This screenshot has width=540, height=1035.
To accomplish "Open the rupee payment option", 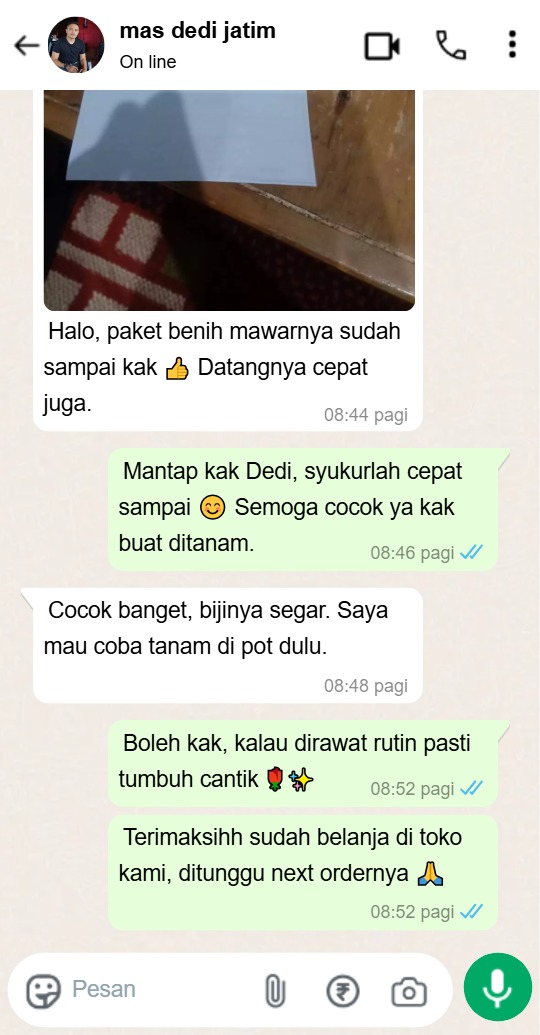I will [343, 991].
